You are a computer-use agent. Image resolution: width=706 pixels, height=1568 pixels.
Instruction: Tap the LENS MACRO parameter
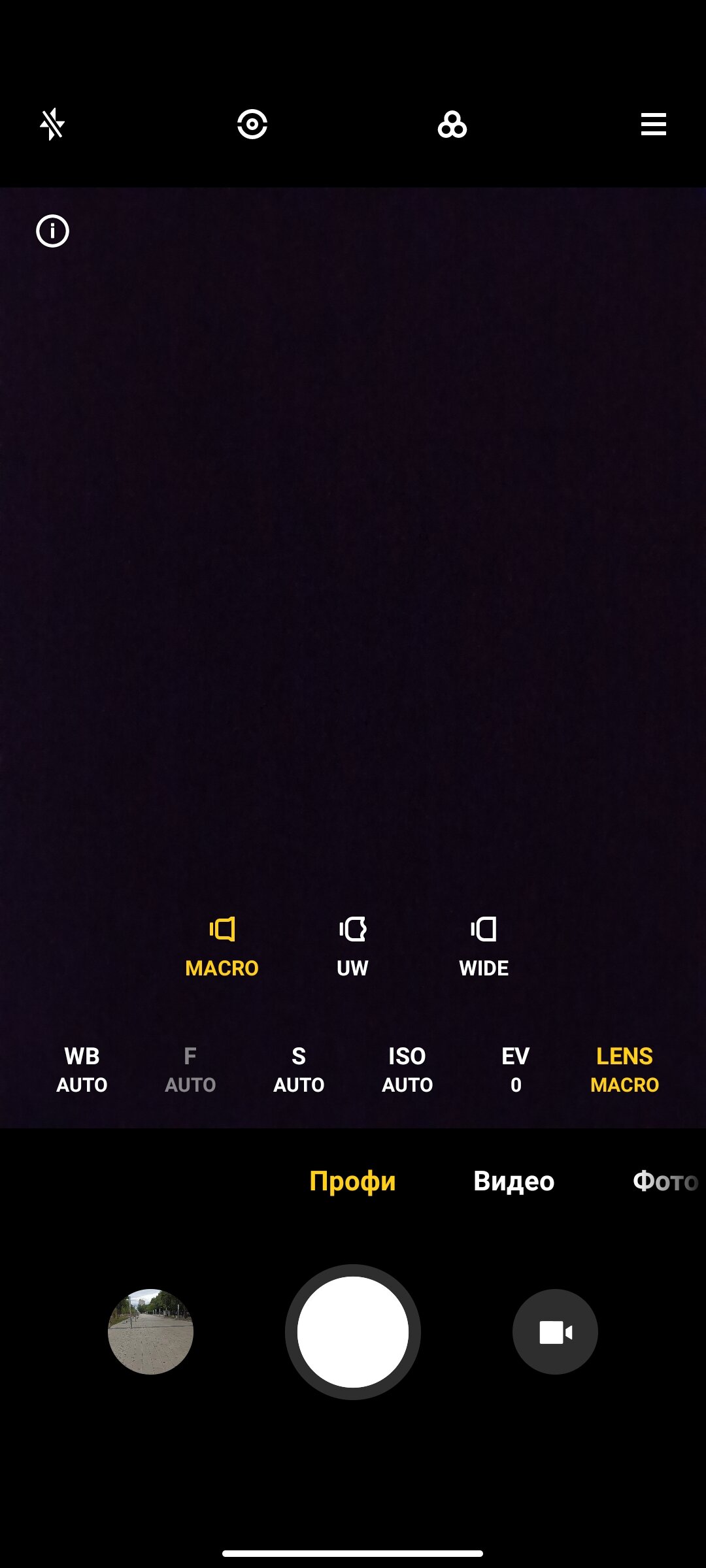click(x=624, y=1070)
